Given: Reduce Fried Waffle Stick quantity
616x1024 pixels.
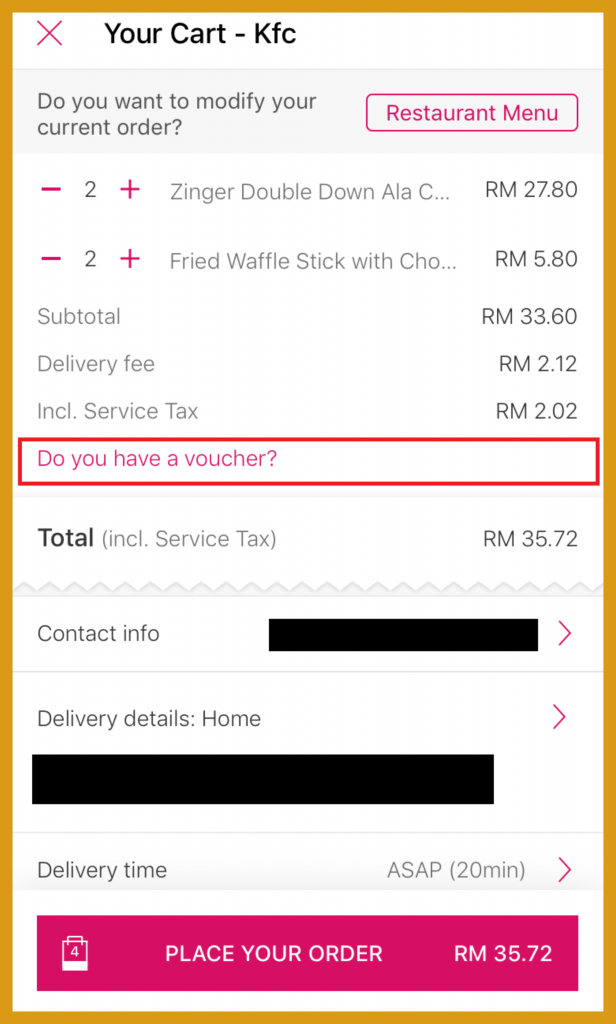Looking at the screenshot, I should coord(51,259).
